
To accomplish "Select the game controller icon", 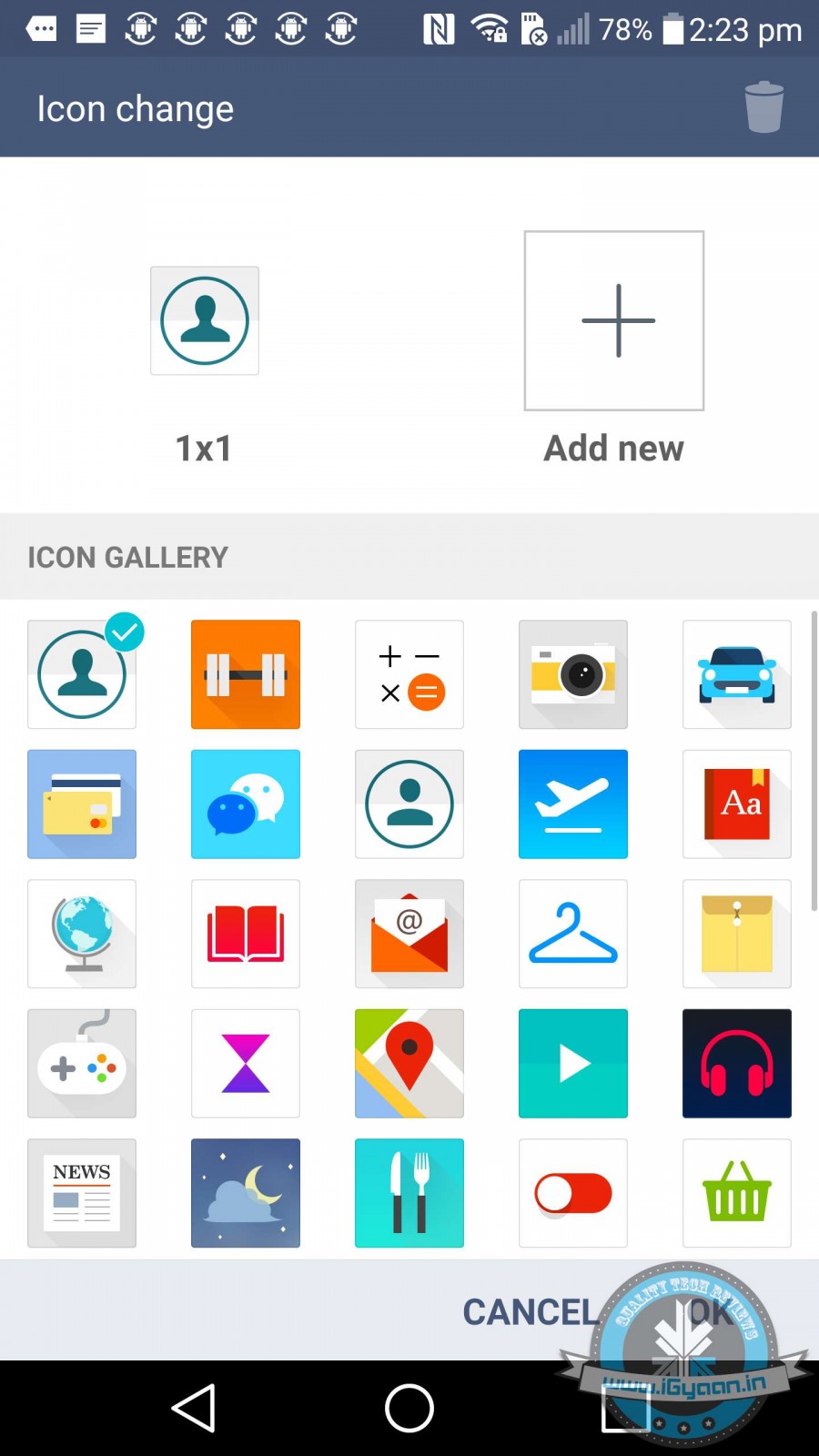I will pos(82,1064).
